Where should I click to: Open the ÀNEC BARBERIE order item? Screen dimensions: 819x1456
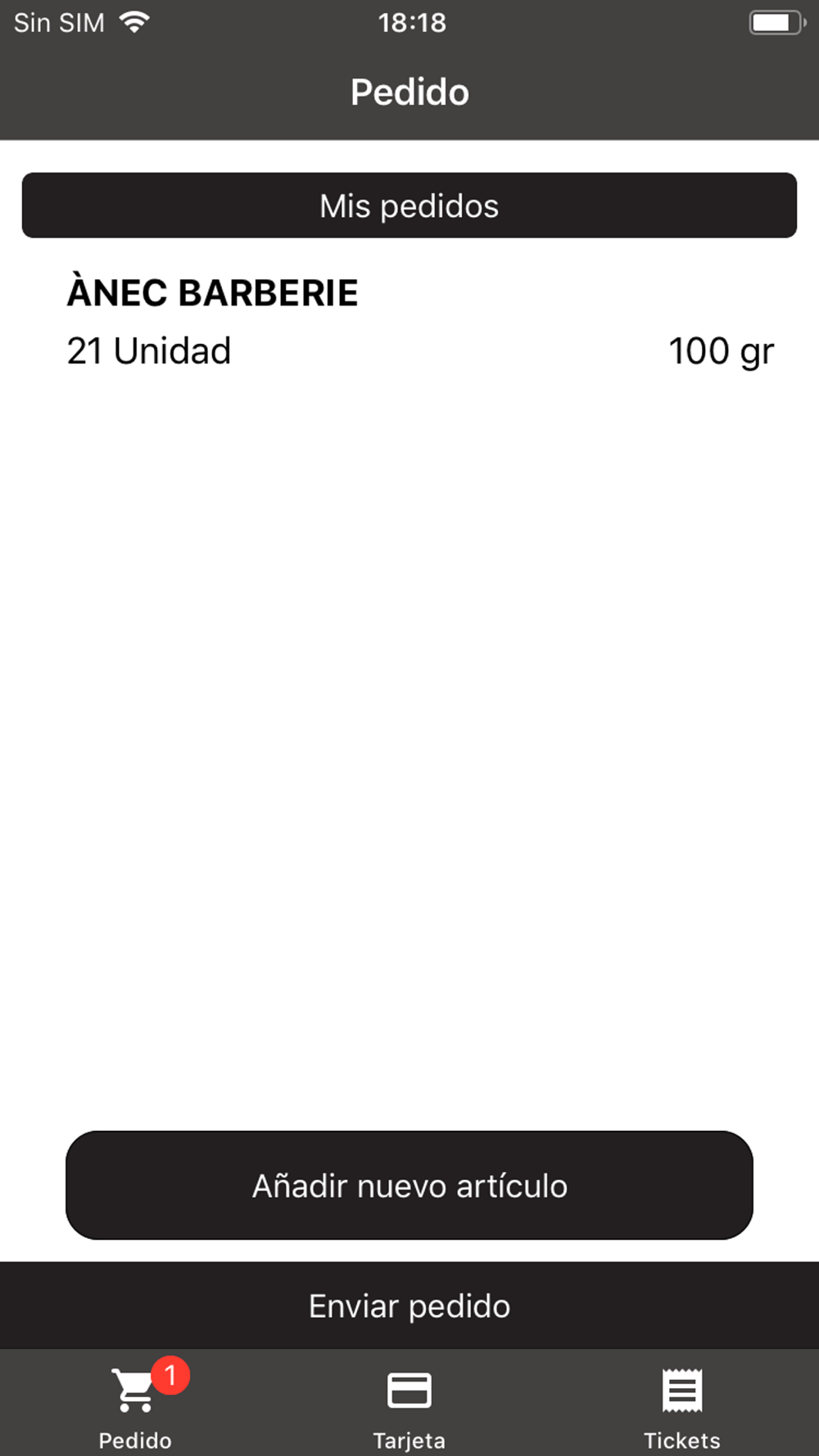click(x=409, y=322)
